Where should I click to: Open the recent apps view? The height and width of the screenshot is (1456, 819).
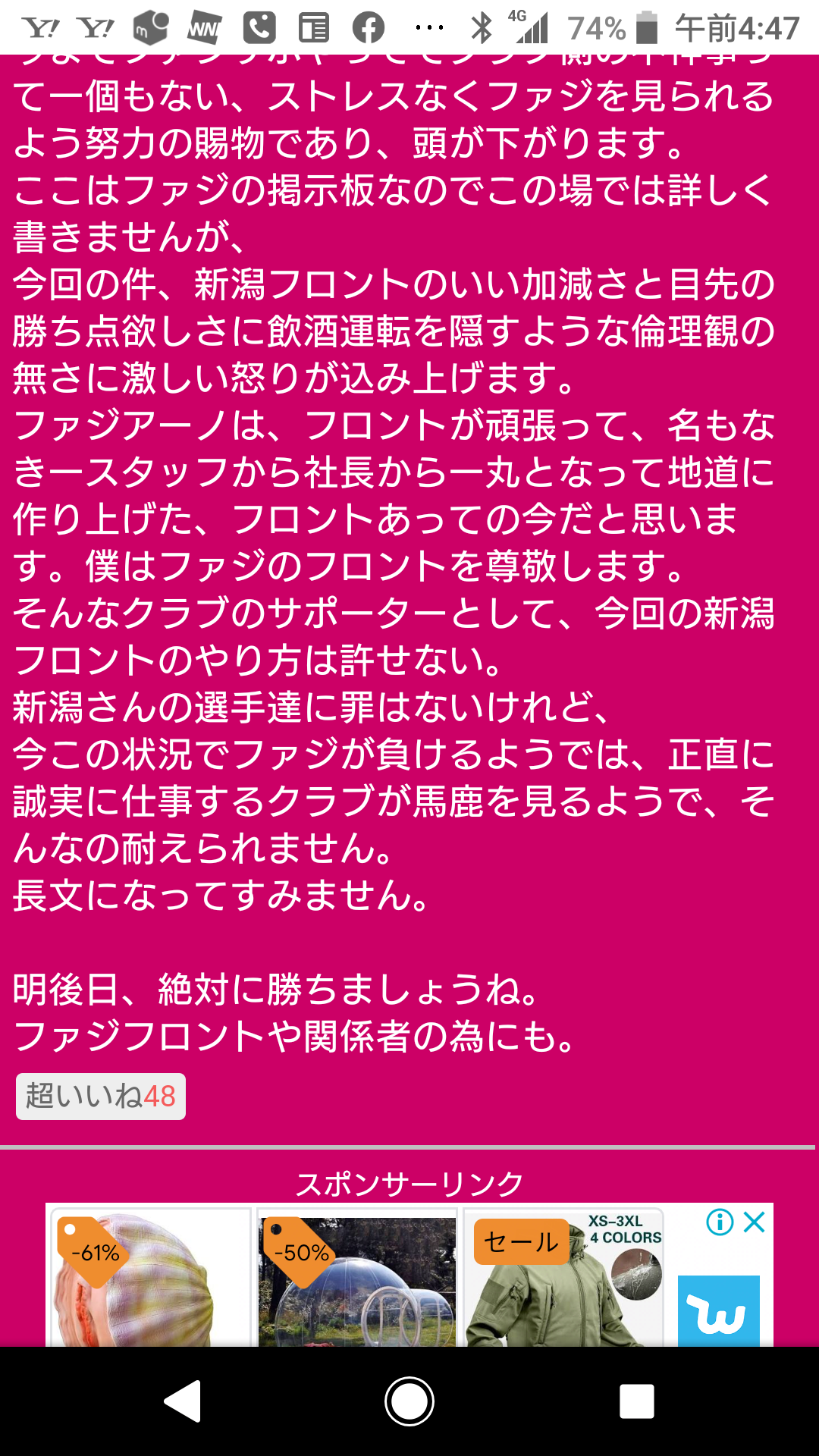pos(636,1401)
